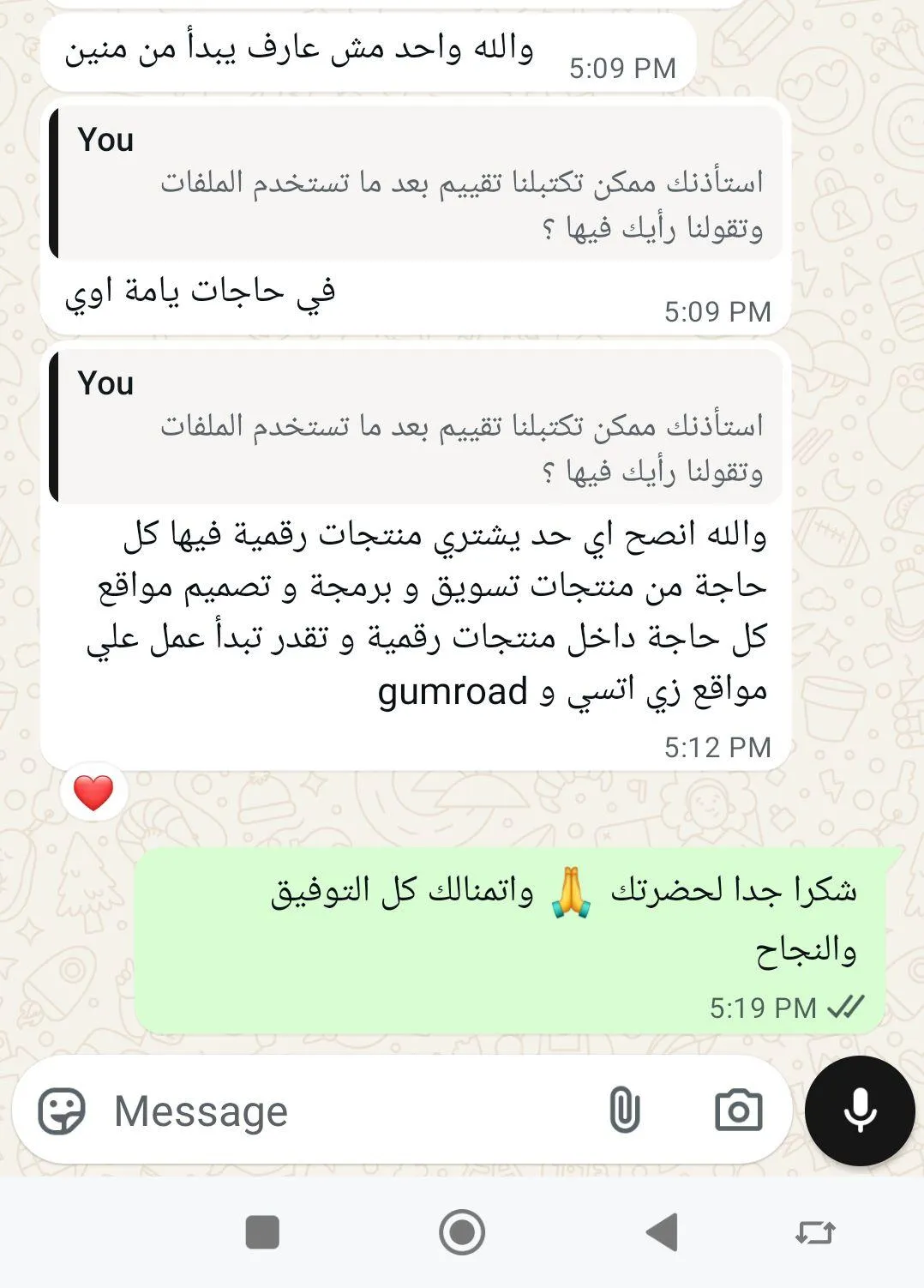Viewport: 924px width, 1288px height.
Task: Tap the Message text field
Action: [343, 1111]
